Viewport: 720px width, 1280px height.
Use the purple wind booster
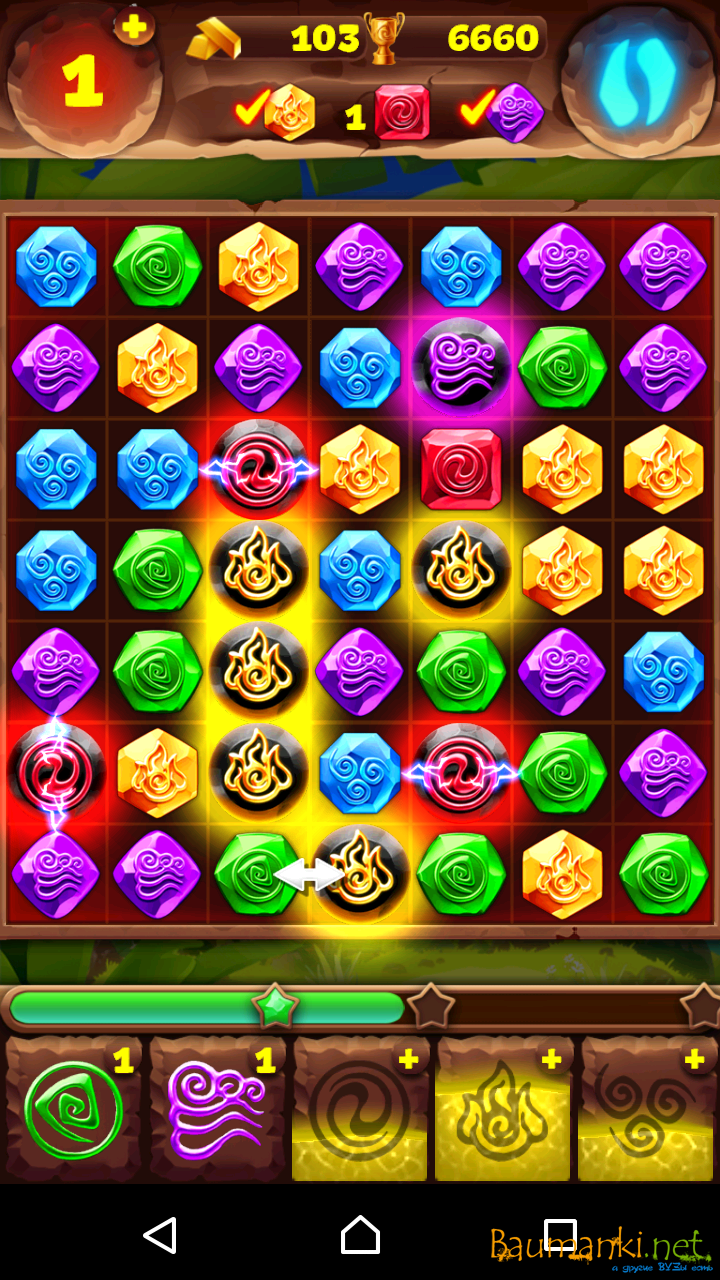pyautogui.click(x=217, y=1110)
